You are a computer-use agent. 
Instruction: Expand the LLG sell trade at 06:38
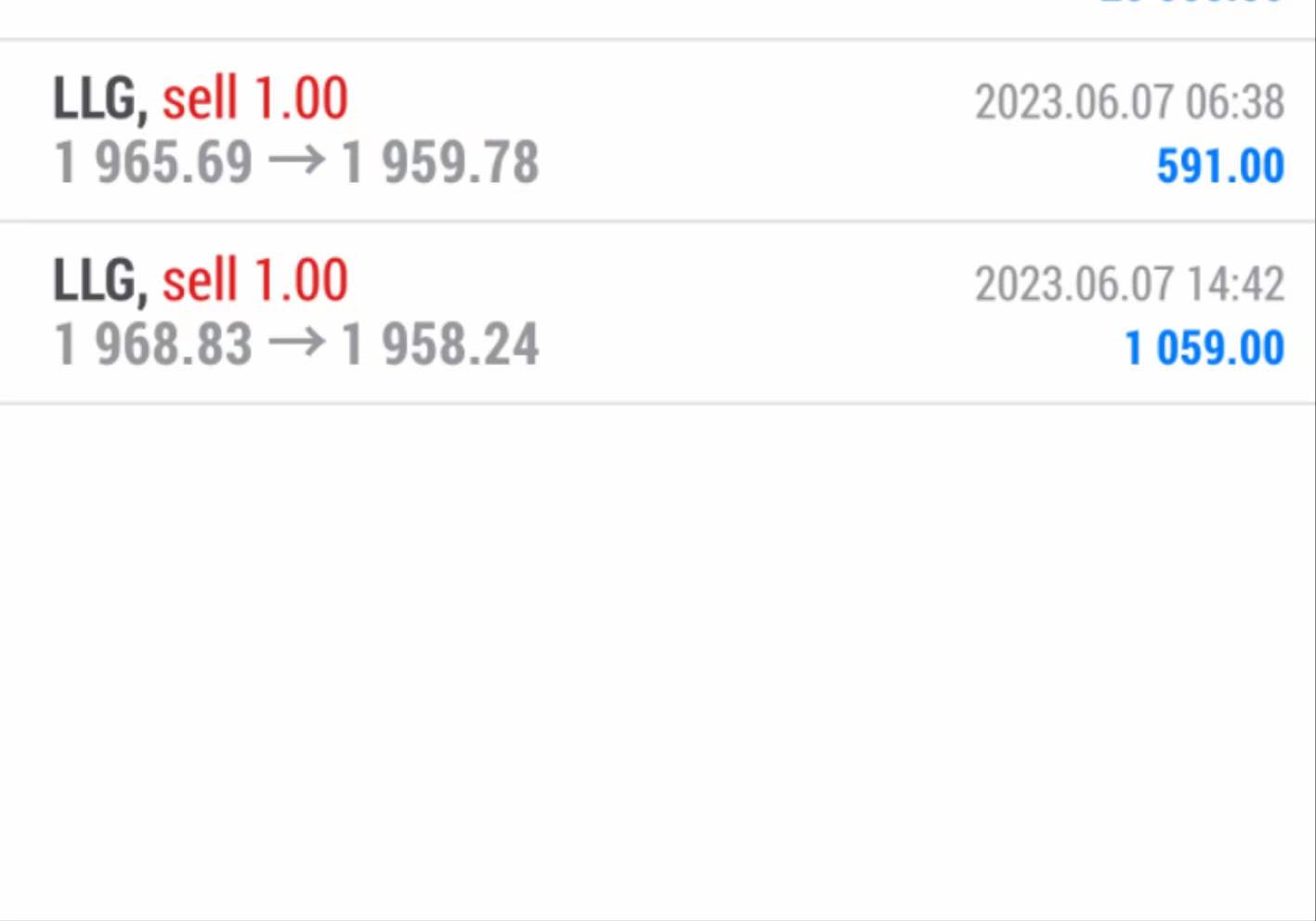click(x=658, y=131)
